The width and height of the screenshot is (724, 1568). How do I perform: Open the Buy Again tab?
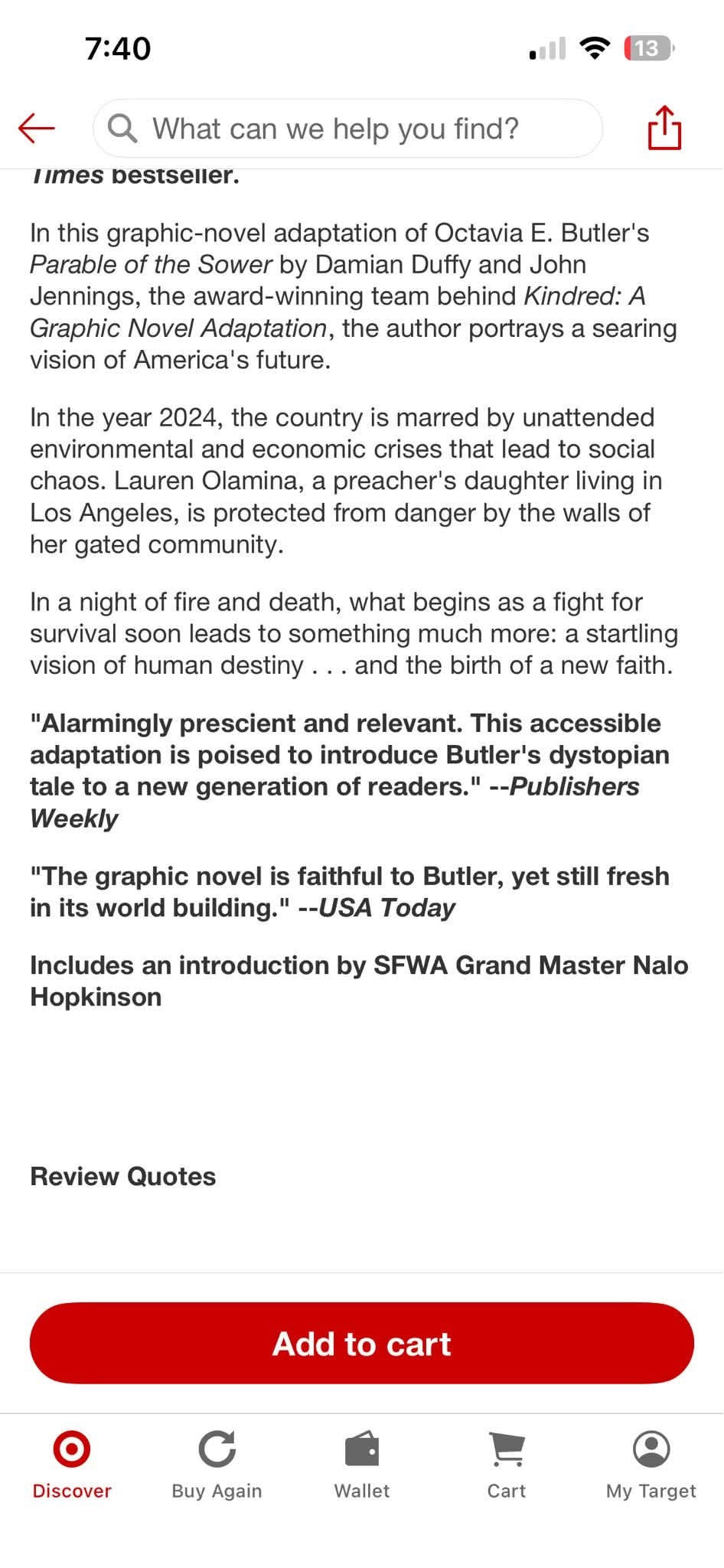tap(217, 1465)
